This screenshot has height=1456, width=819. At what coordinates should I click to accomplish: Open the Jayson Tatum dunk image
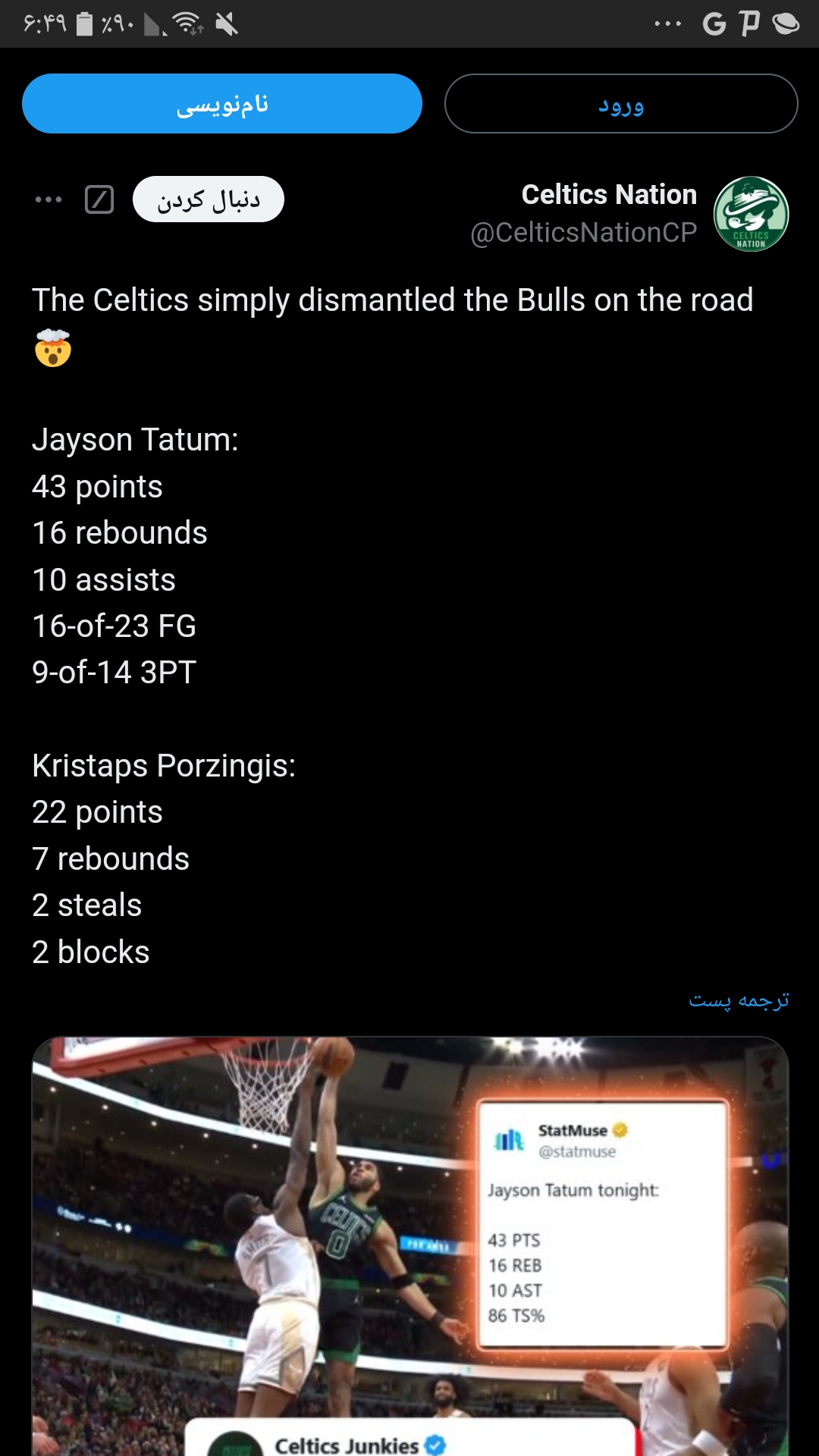pos(410,1247)
